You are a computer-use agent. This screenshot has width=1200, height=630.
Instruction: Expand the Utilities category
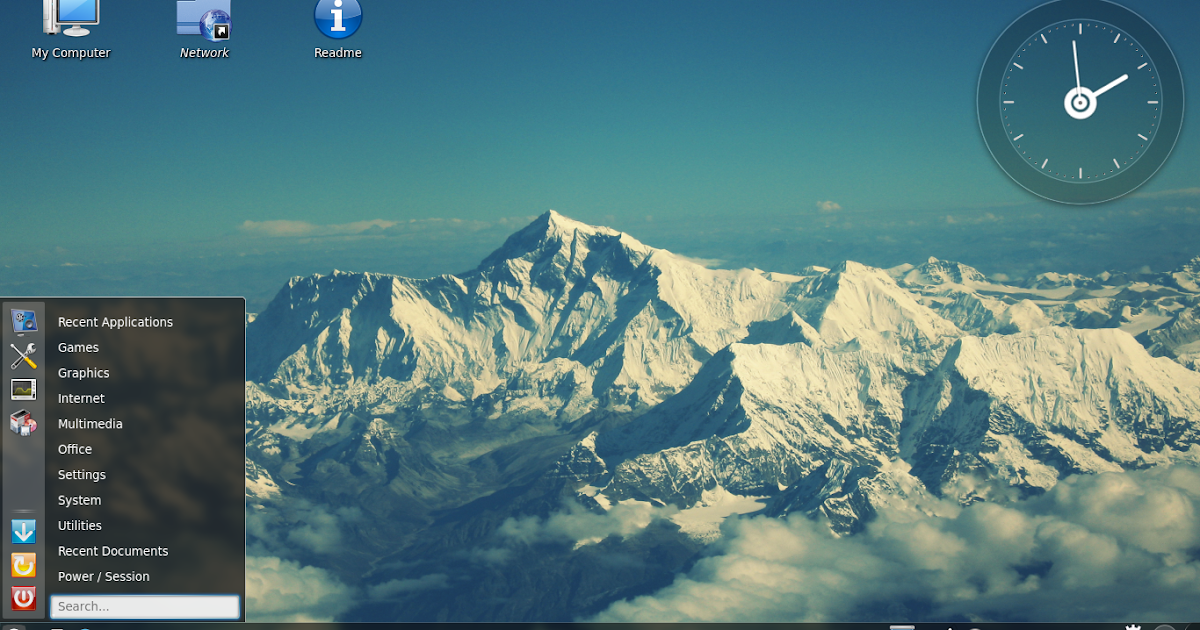(80, 526)
